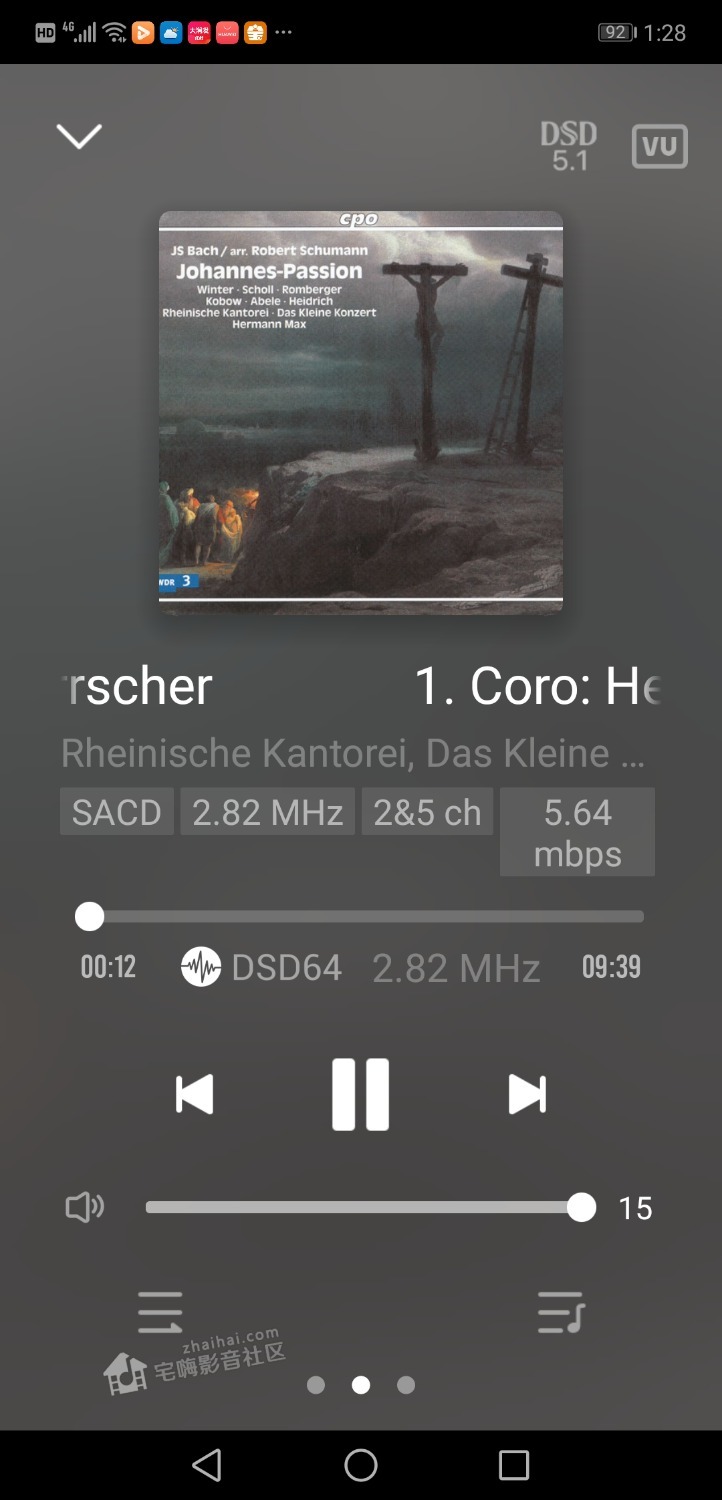722x1500 pixels.
Task: Tap the Johannes-Passion album cover
Action: 361,412
